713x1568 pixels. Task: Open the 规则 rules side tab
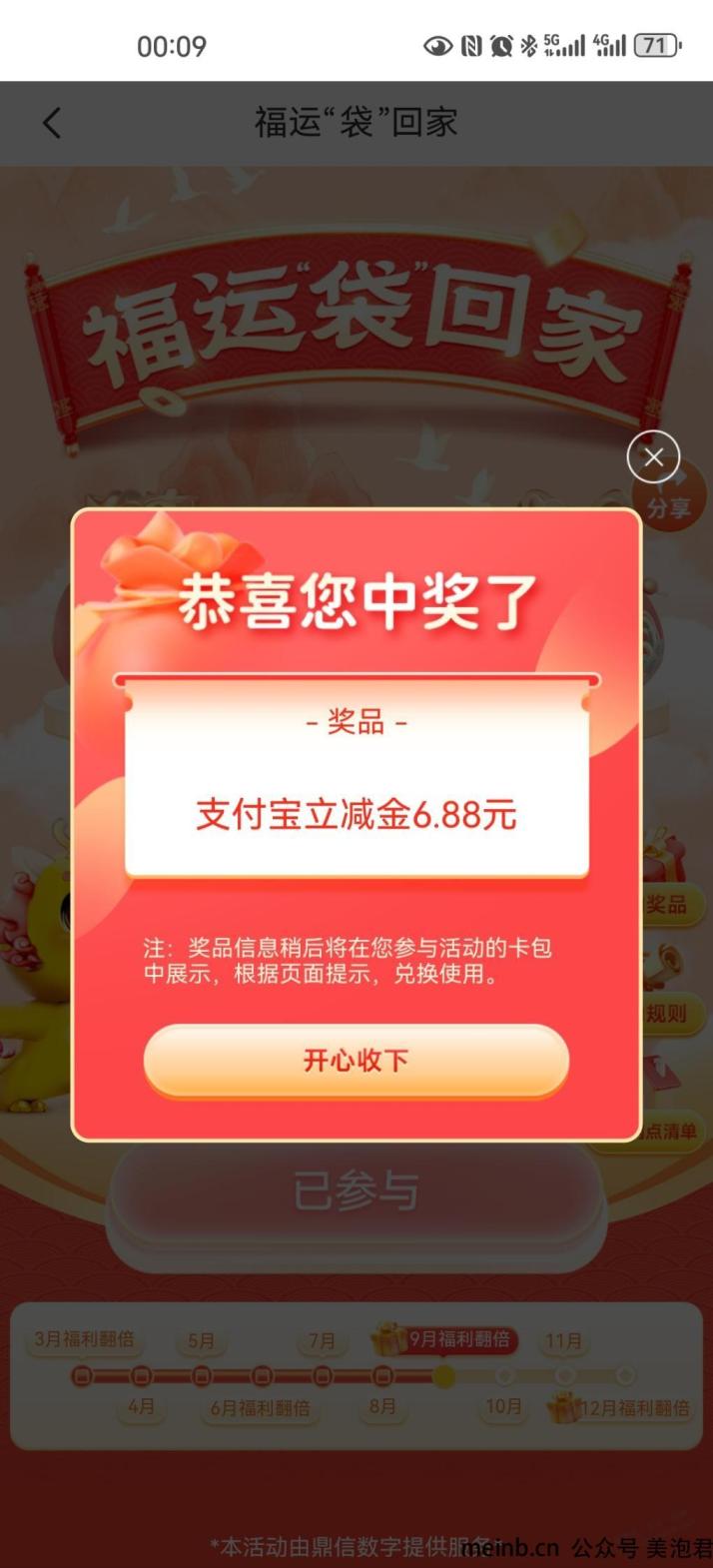tap(667, 1015)
